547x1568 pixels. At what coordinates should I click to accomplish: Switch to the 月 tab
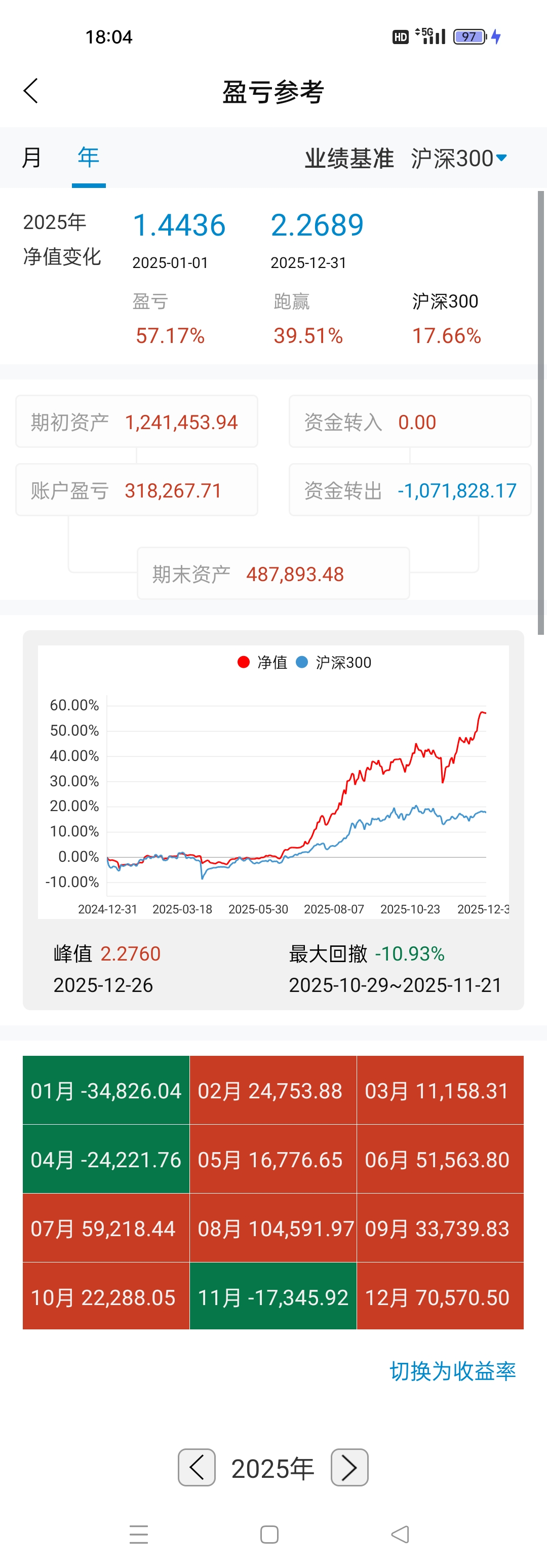point(31,158)
